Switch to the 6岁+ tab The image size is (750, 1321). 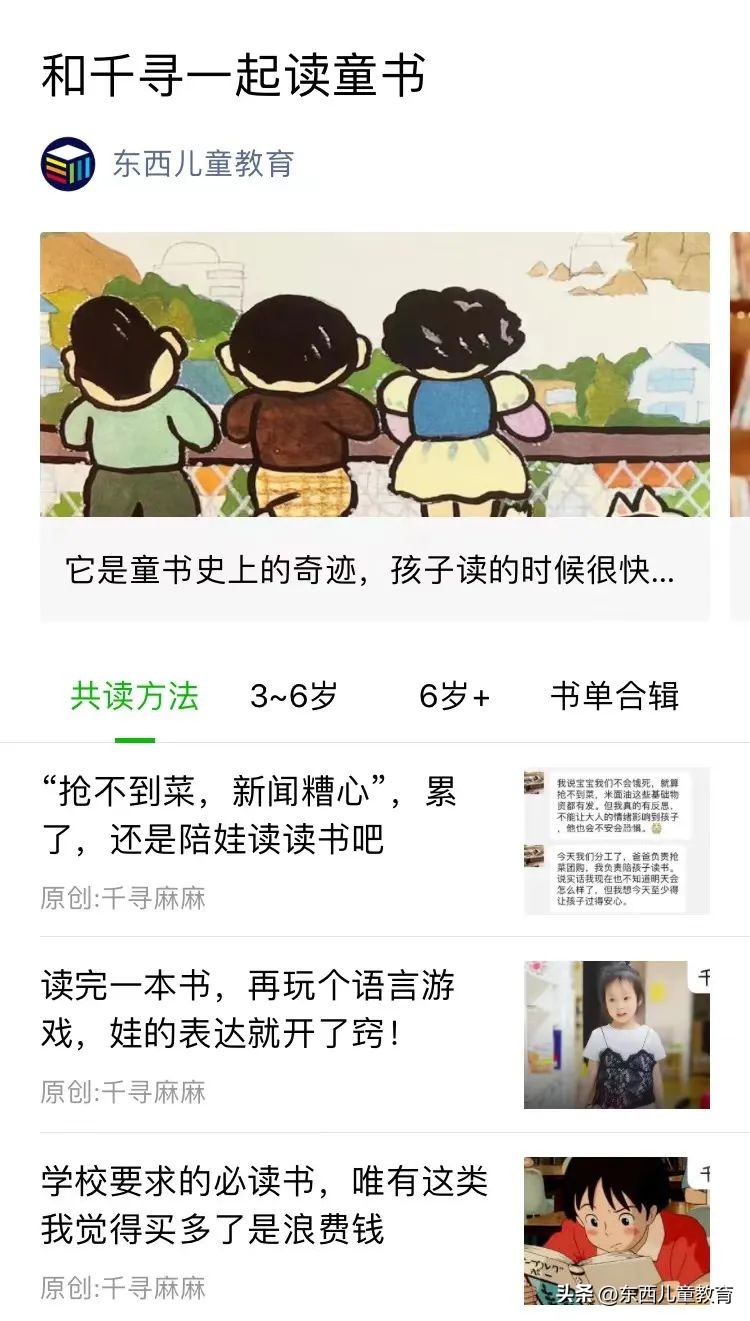[454, 697]
